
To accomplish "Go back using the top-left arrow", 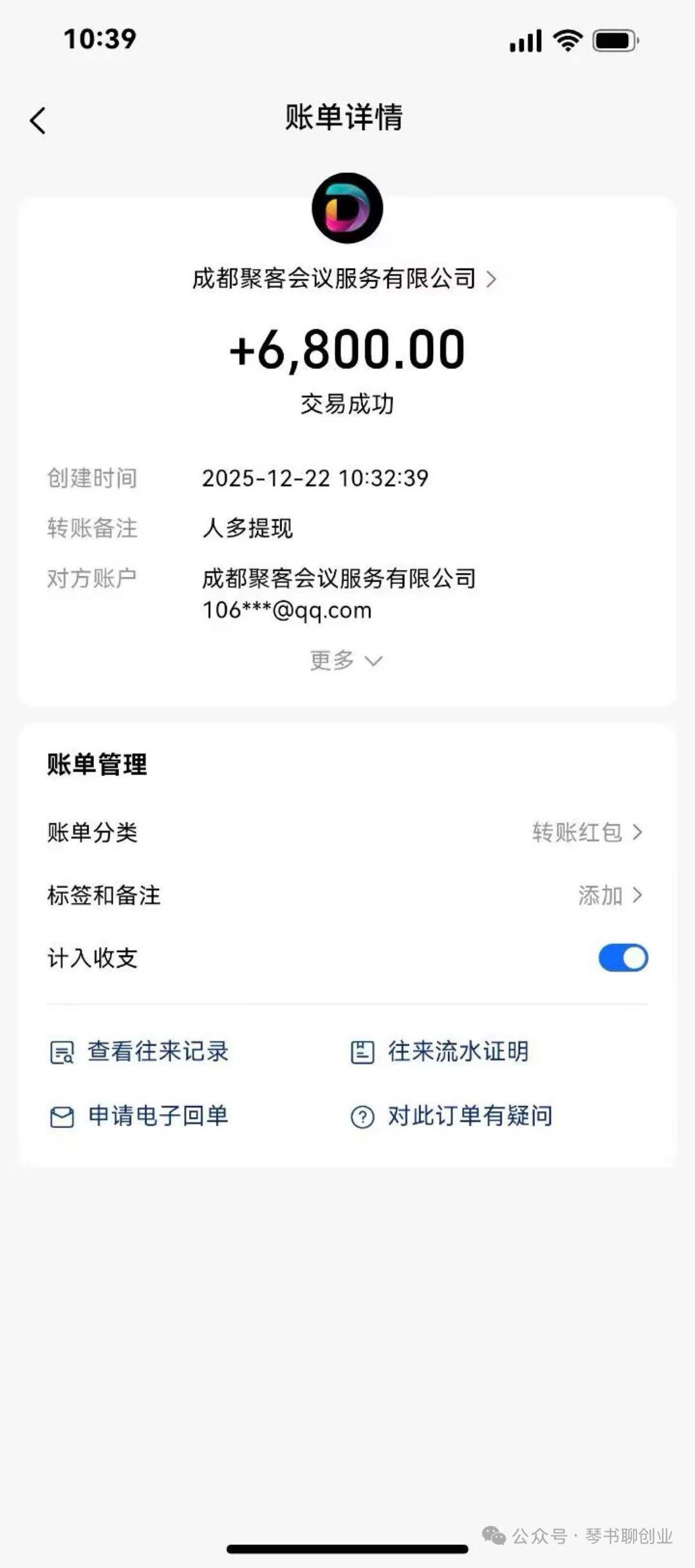I will (x=38, y=120).
